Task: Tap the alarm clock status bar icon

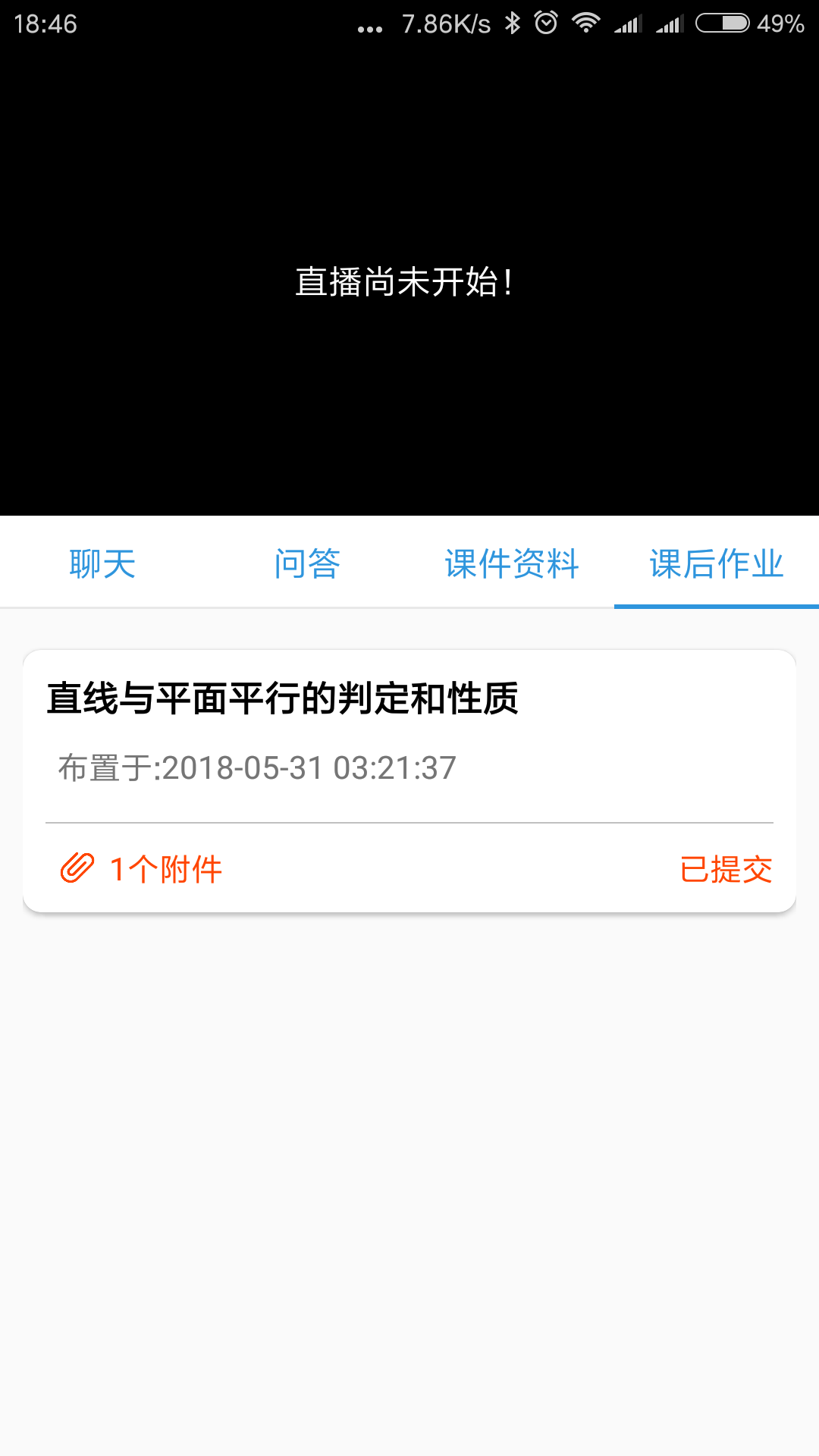Action: [x=548, y=24]
